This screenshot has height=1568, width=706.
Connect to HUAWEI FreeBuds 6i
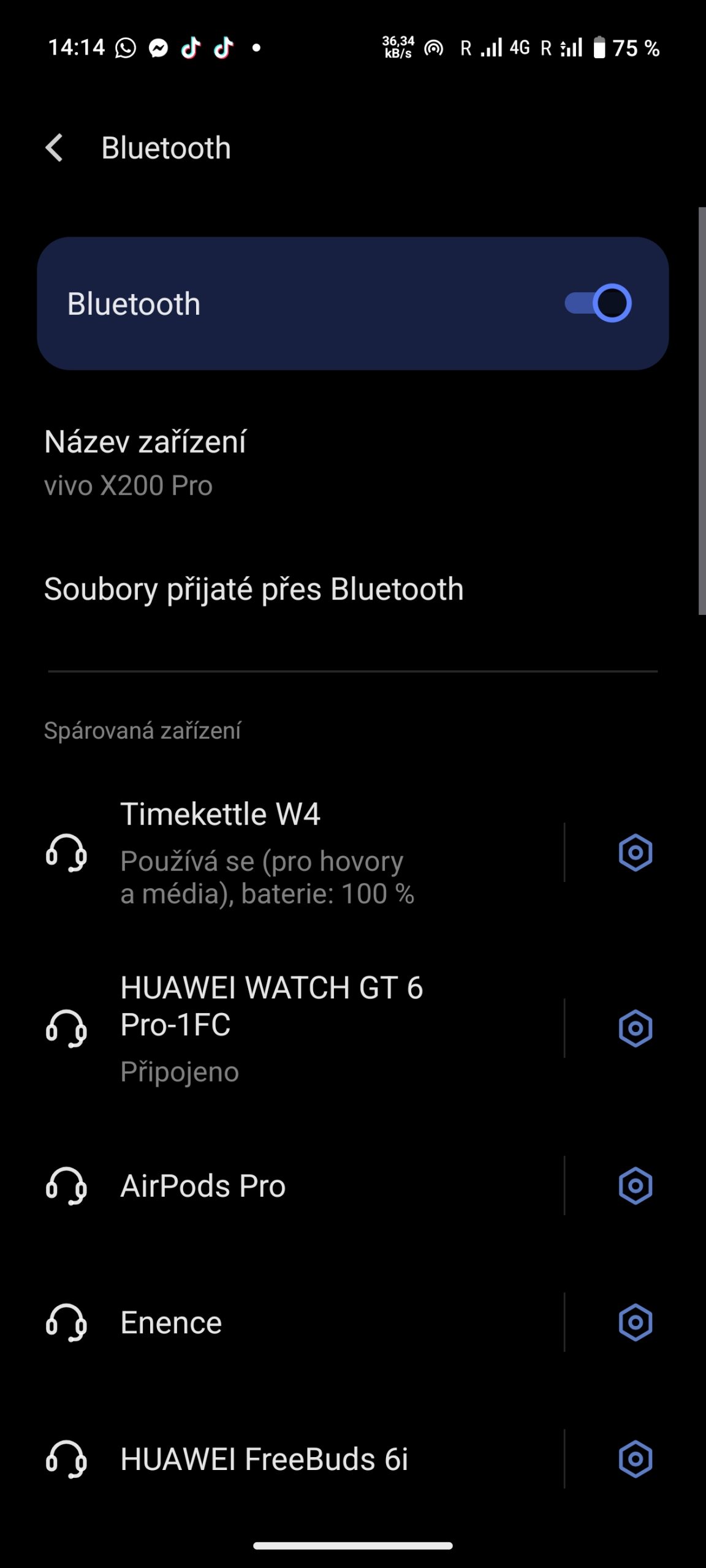coord(264,1459)
